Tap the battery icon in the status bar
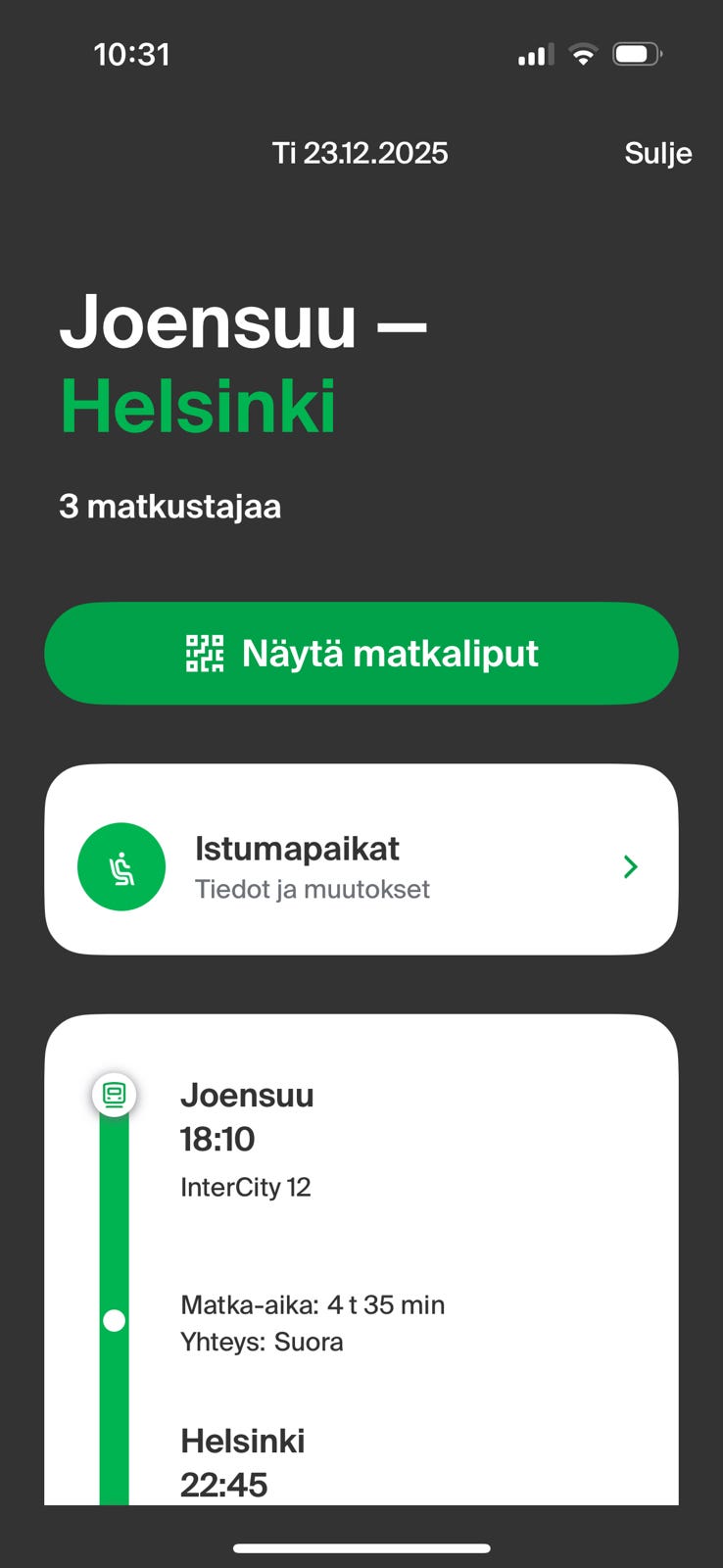The image size is (723, 1568). pyautogui.click(x=637, y=54)
